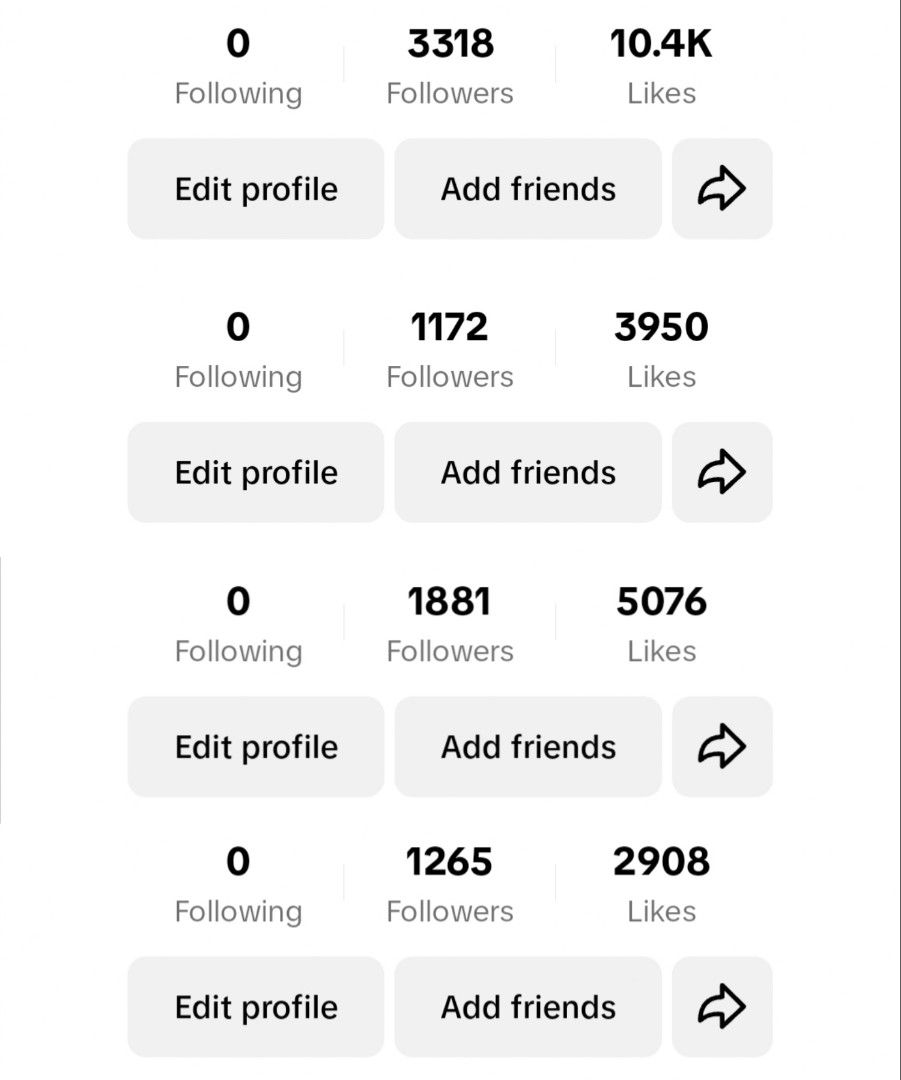Select Edit profile below 1172 Followers
This screenshot has height=1080, width=901.
point(255,472)
